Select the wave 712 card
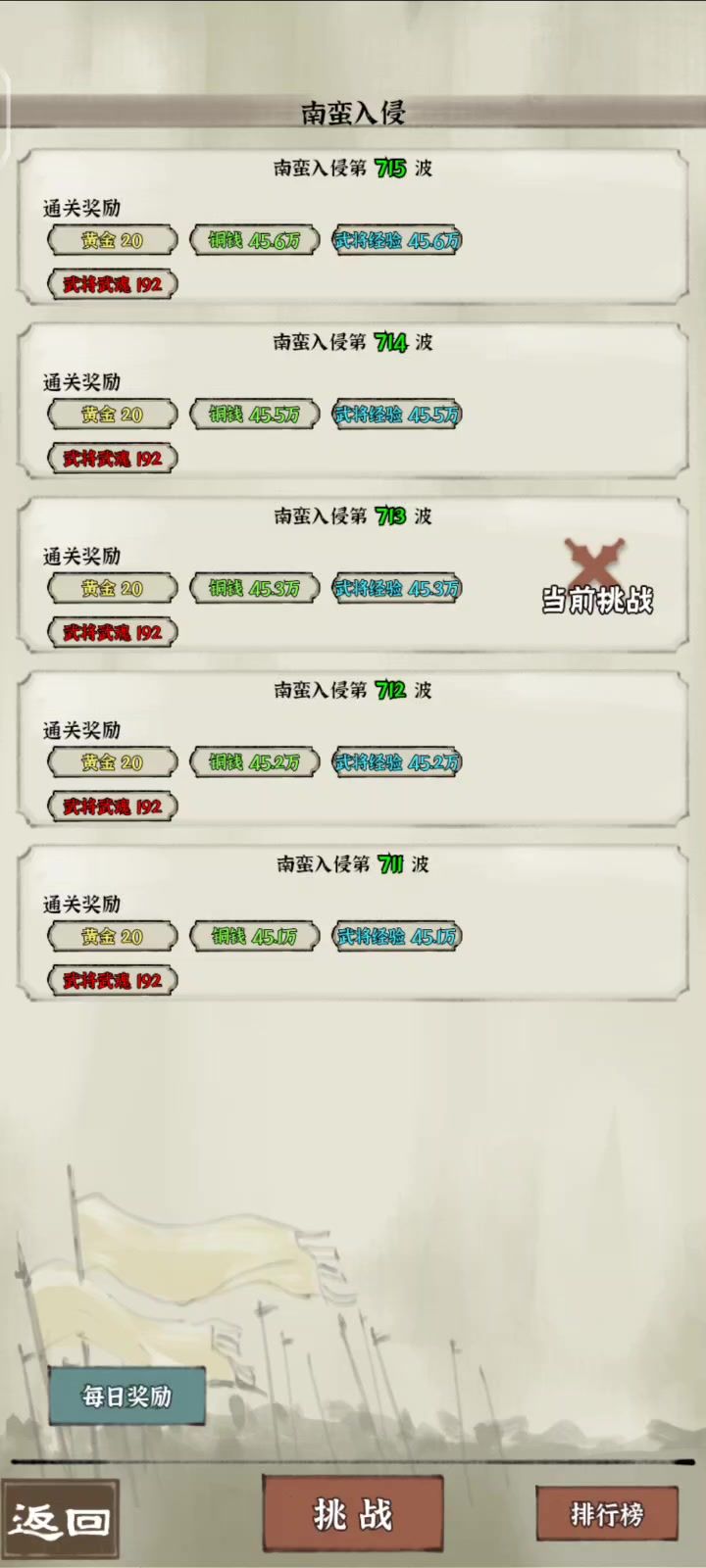This screenshot has height=1568, width=706. tap(353, 749)
